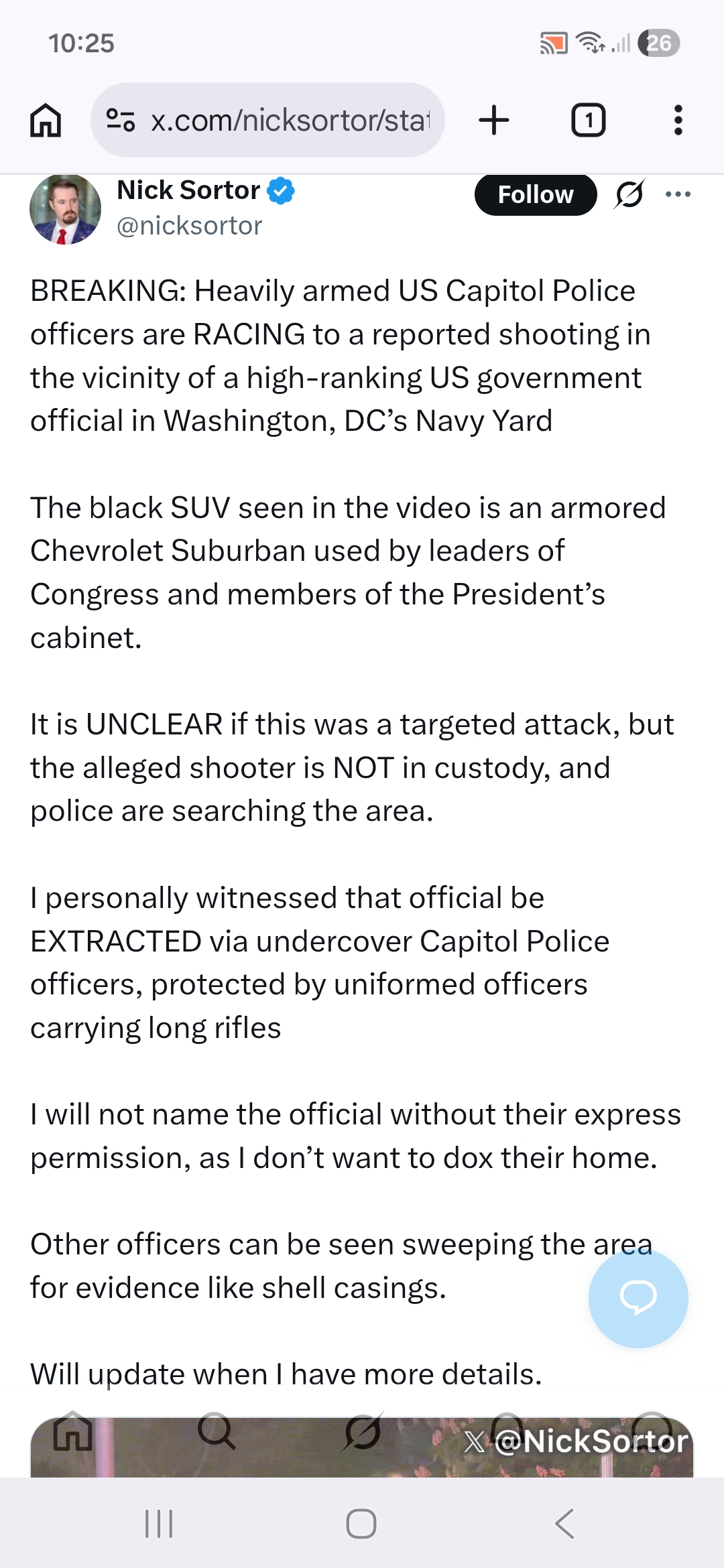Open Grok tab in bottom bar
724x1568 pixels.
[362, 1433]
